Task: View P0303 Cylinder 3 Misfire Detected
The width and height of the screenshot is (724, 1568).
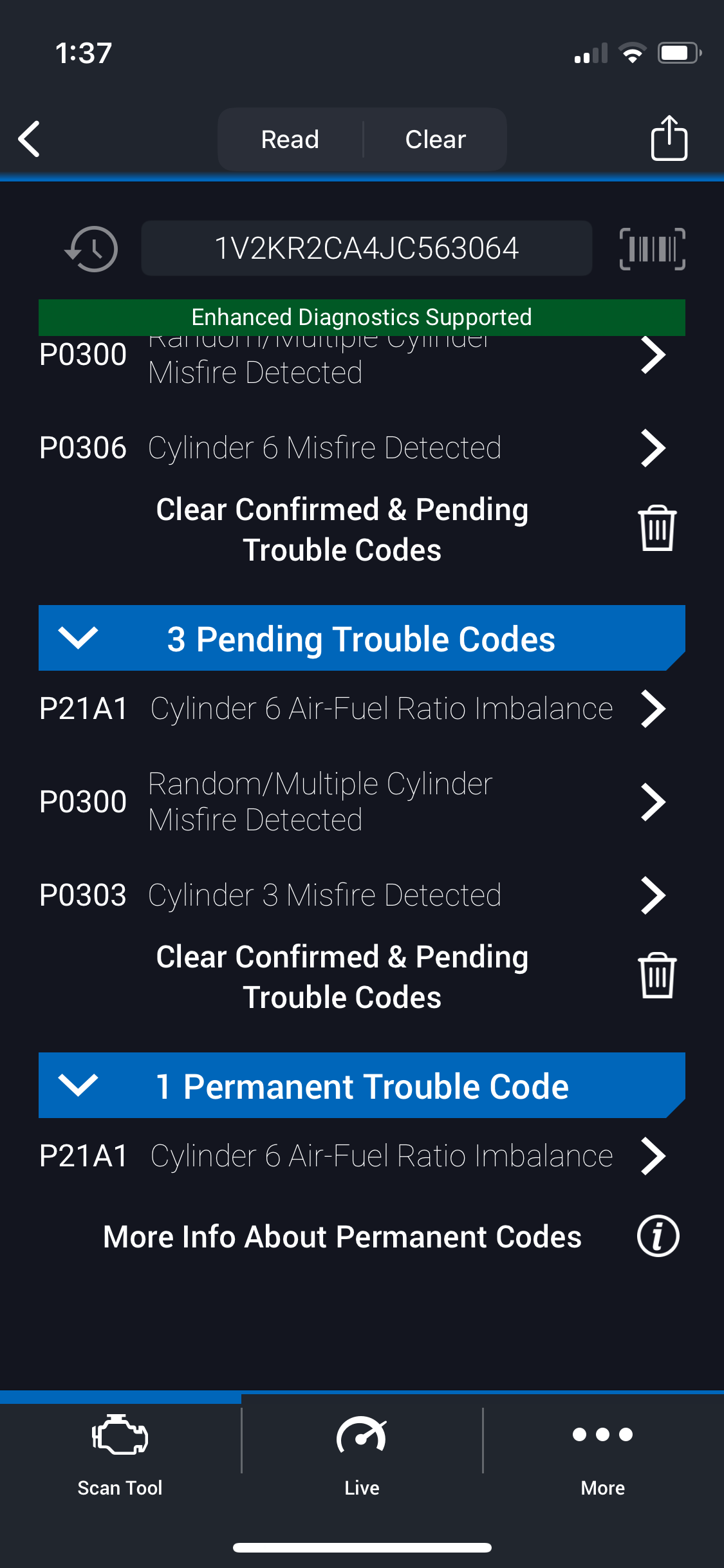Action: 351,895
